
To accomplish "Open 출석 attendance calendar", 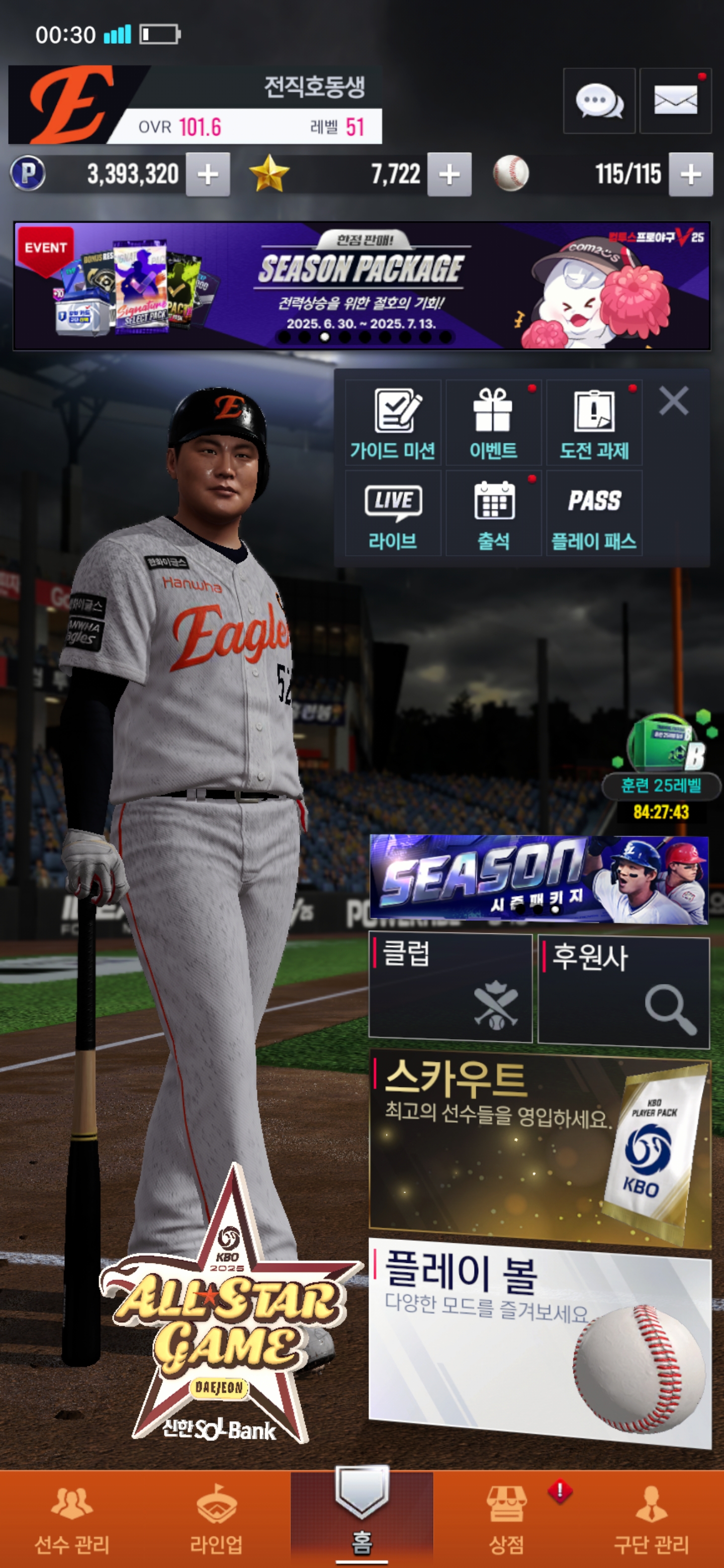I will (x=493, y=513).
